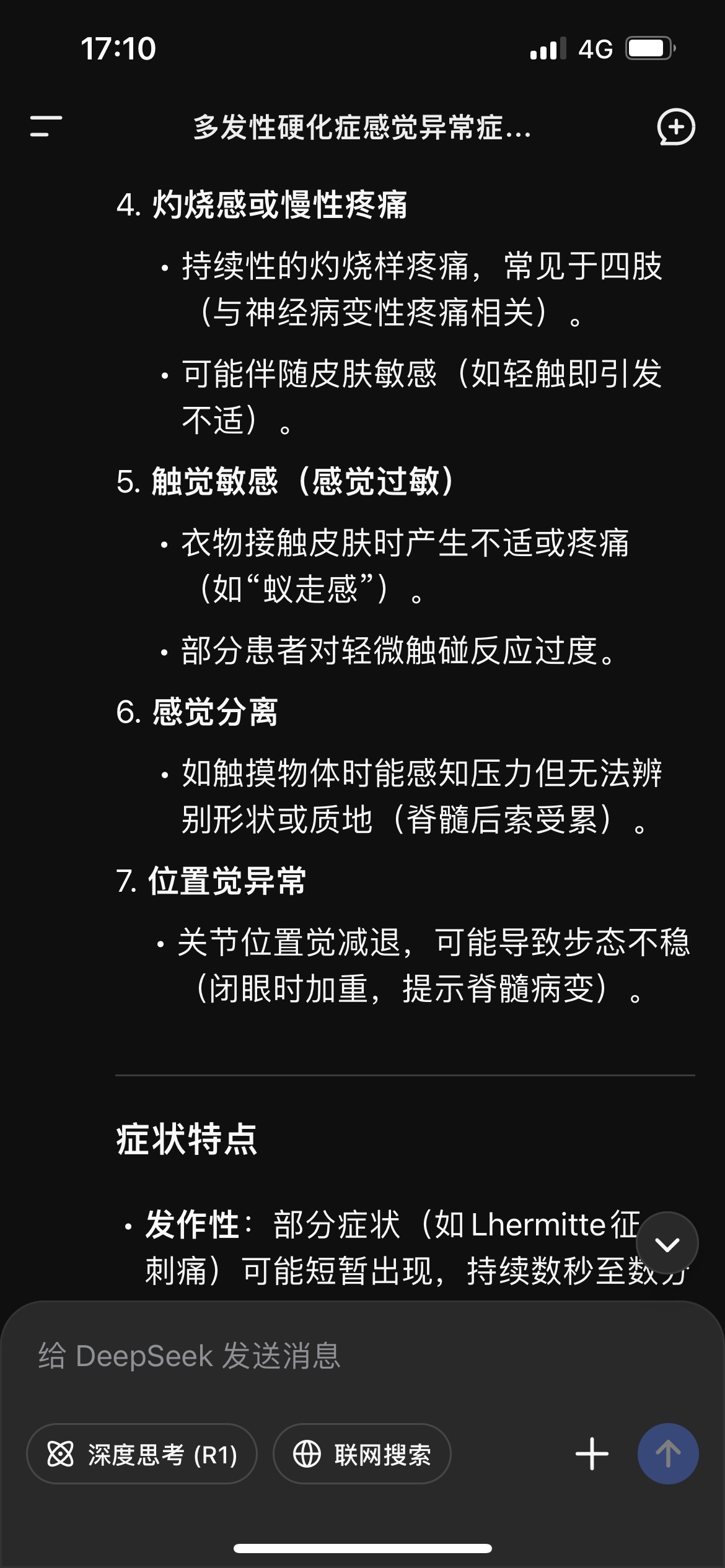Open the plus attachment options

pos(592,1454)
